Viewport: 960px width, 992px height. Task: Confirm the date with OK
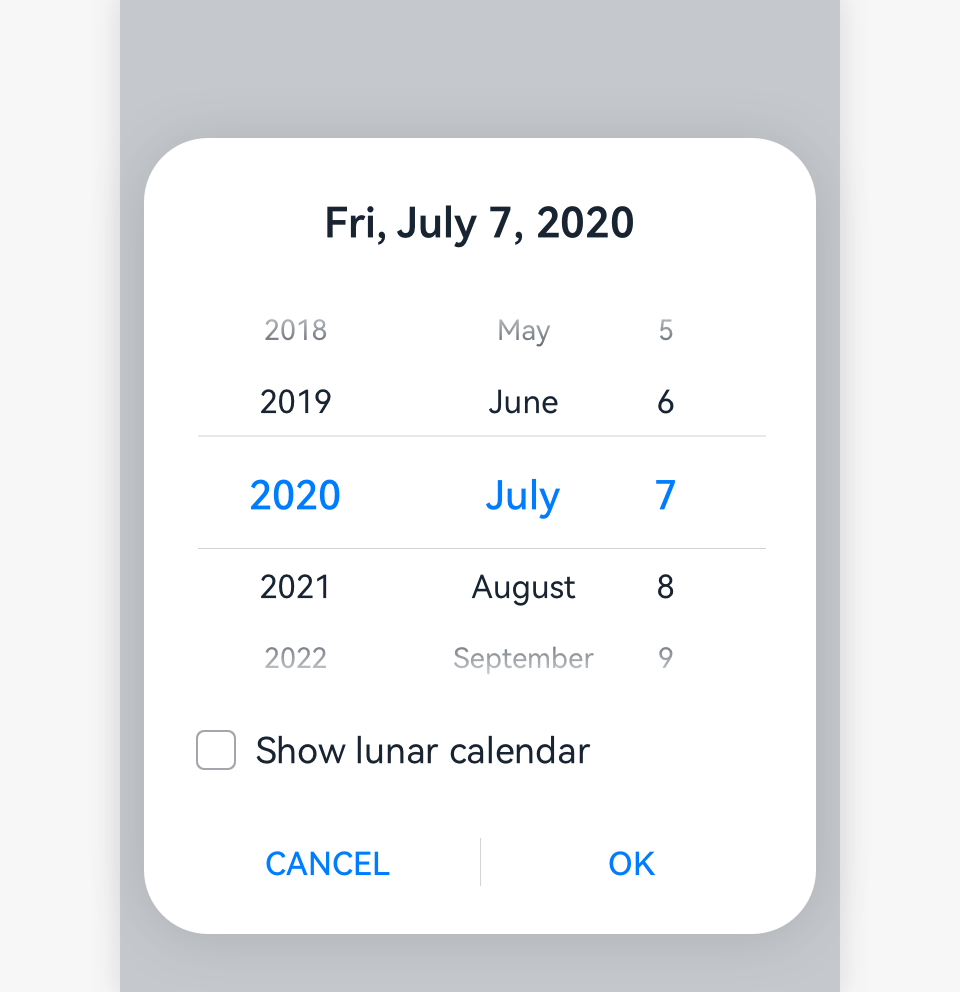631,863
